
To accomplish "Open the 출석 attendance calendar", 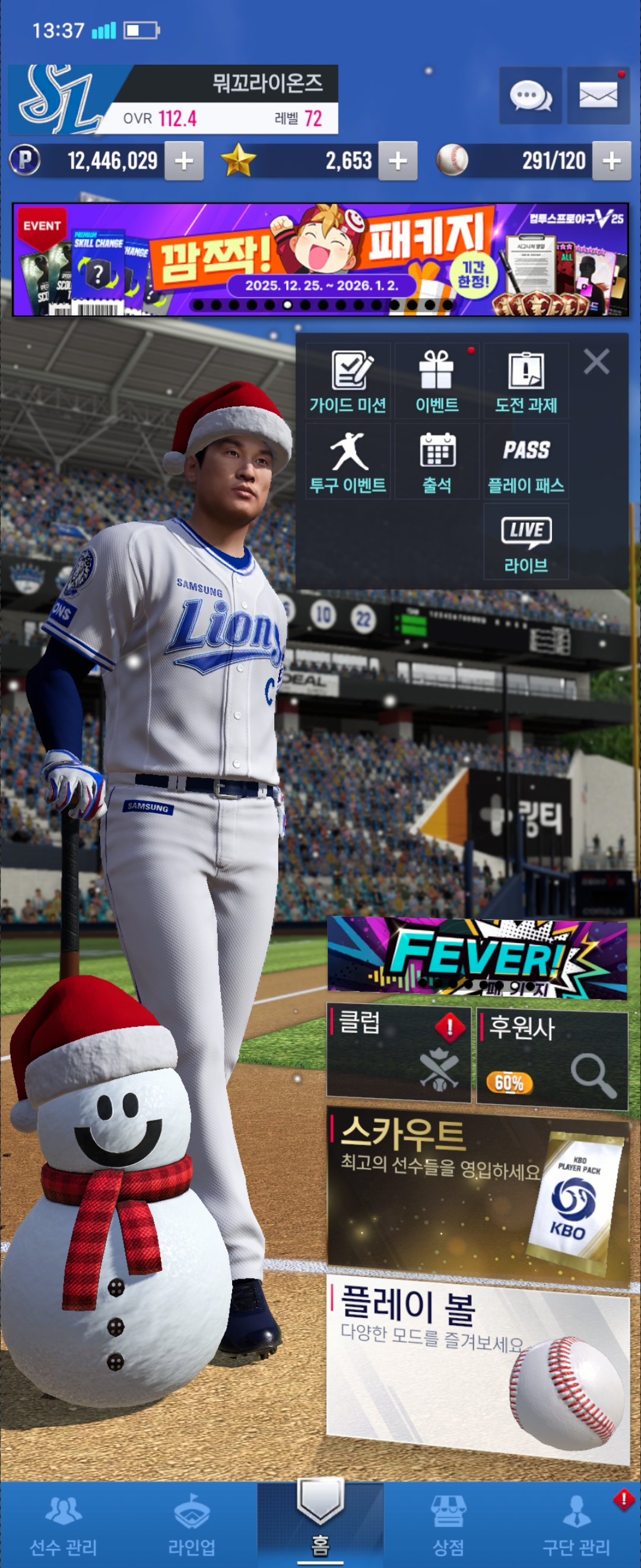I will click(x=437, y=461).
